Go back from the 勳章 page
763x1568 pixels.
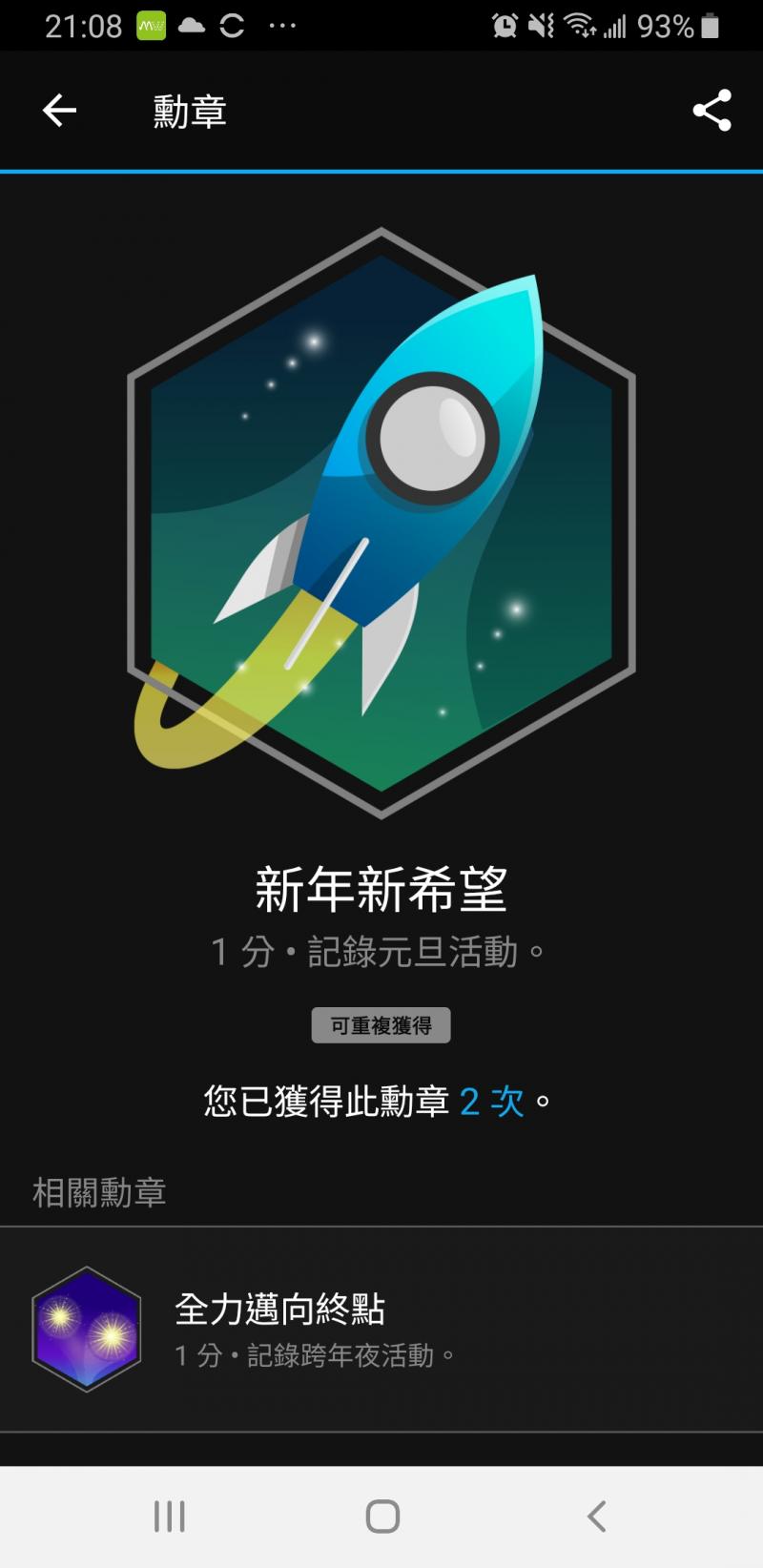point(59,111)
